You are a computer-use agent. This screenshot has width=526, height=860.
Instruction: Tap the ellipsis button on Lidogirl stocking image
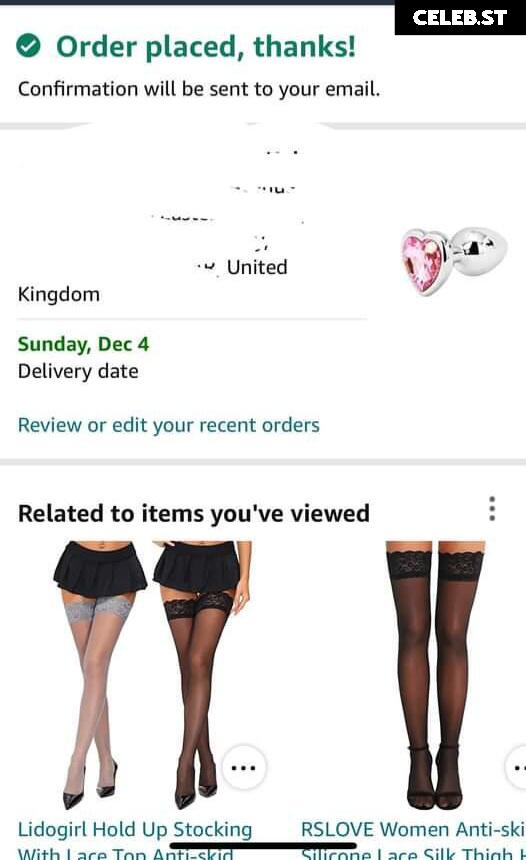(244, 767)
